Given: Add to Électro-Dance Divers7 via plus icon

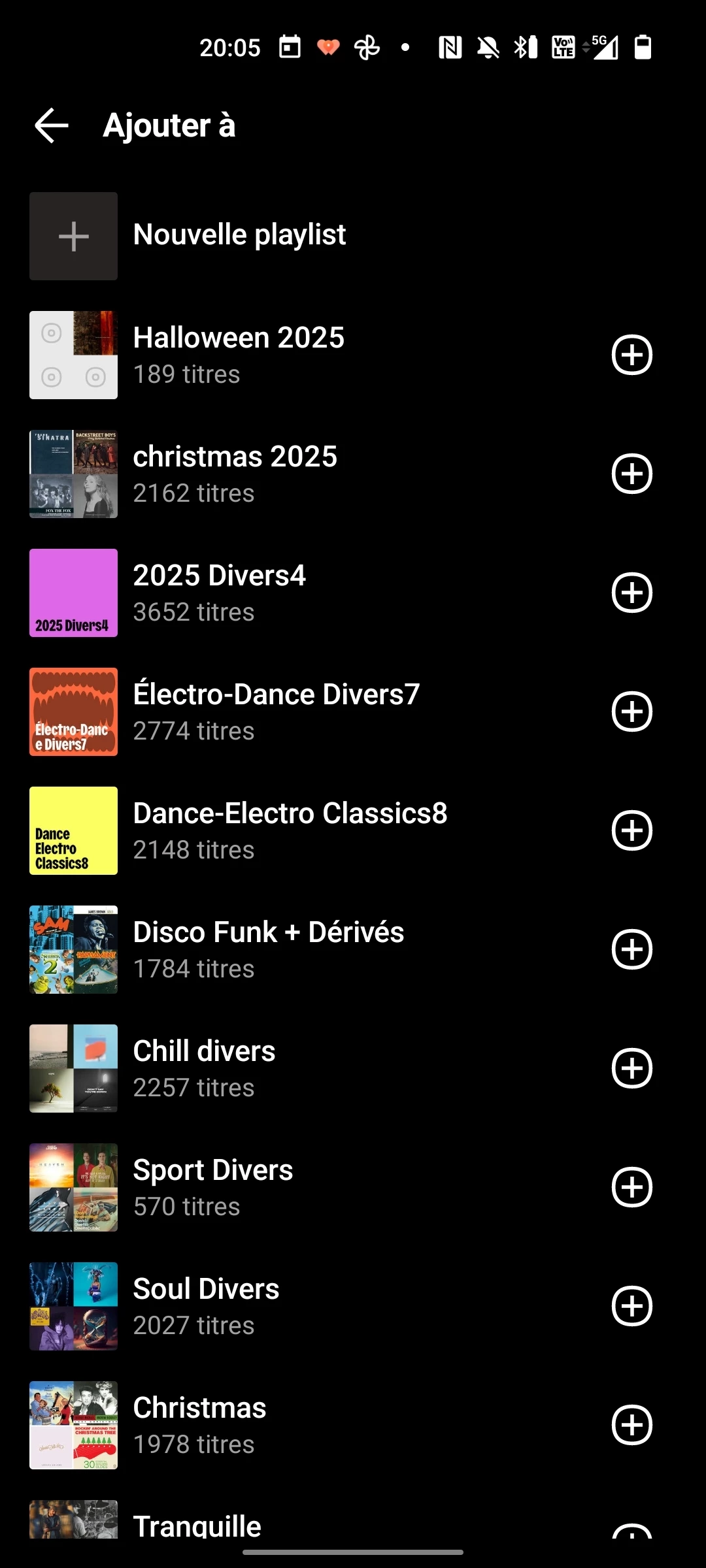Looking at the screenshot, I should (631, 711).
